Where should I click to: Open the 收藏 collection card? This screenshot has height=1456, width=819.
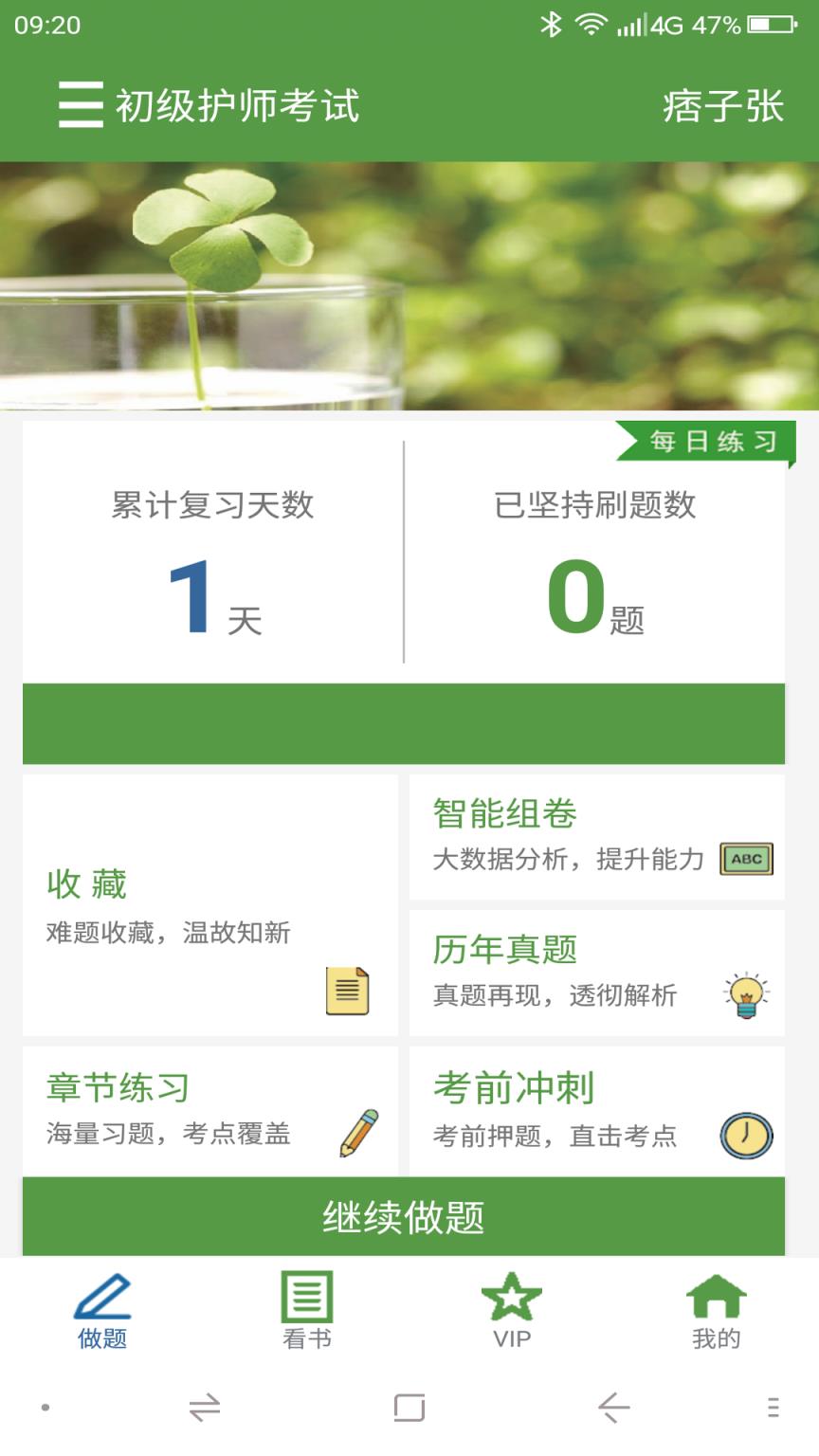point(209,910)
